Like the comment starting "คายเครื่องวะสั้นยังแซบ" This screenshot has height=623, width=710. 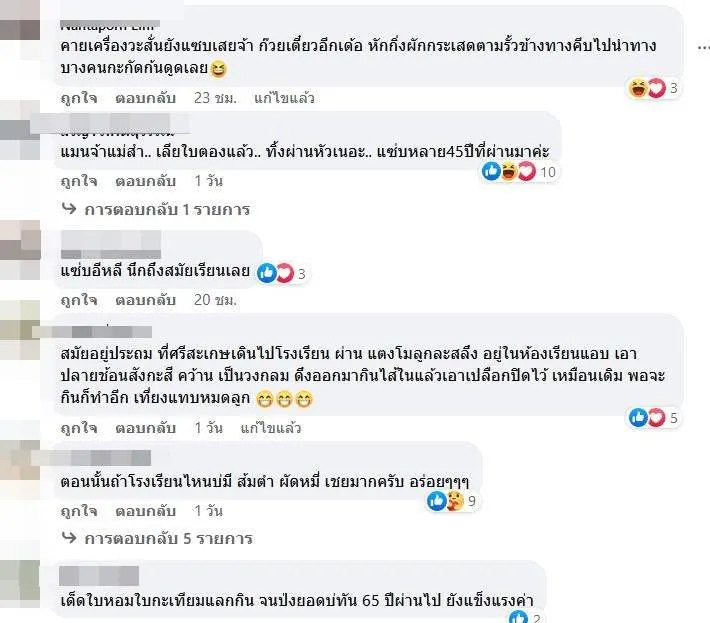(x=78, y=97)
